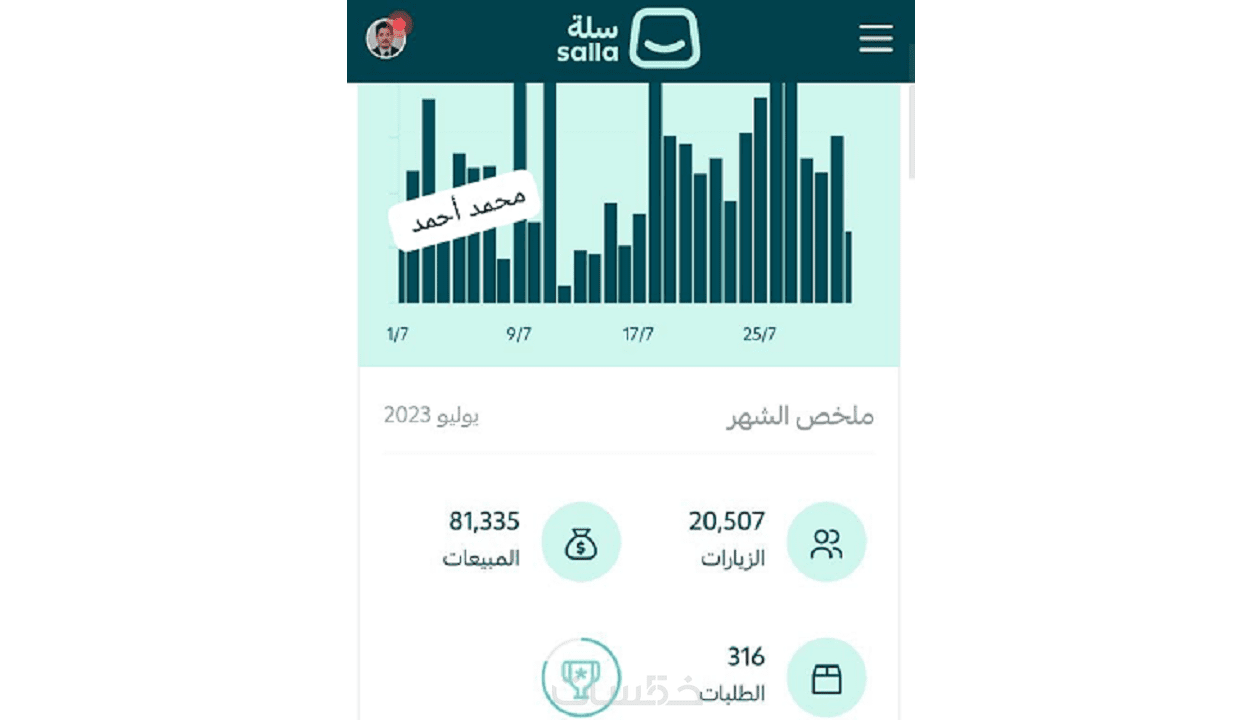Open the hamburger drawer menu
Viewport: 1255px width, 720px height.
[x=875, y=39]
